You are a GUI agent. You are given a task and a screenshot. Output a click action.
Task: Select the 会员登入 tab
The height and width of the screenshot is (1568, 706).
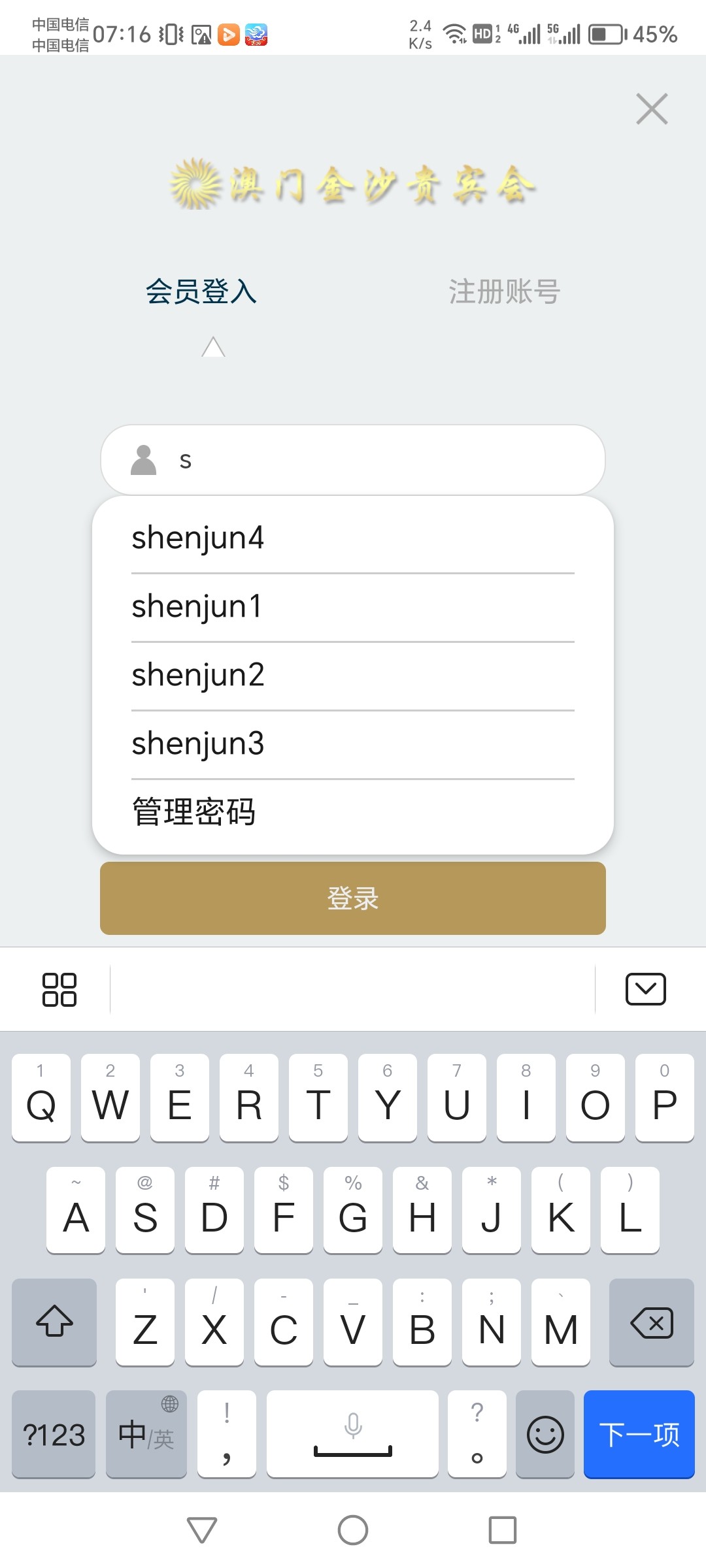[201, 291]
